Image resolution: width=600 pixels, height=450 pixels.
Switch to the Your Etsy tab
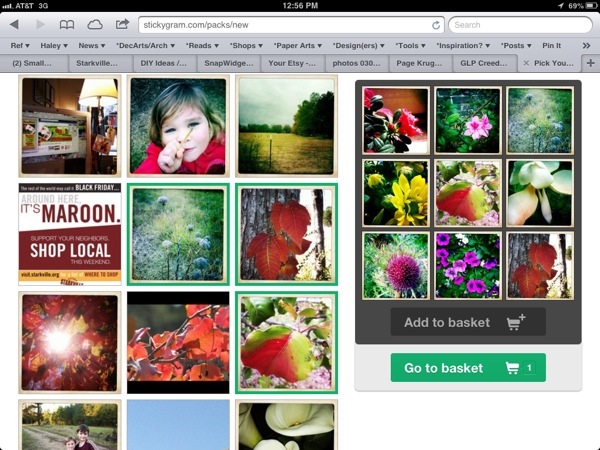pyautogui.click(x=293, y=63)
